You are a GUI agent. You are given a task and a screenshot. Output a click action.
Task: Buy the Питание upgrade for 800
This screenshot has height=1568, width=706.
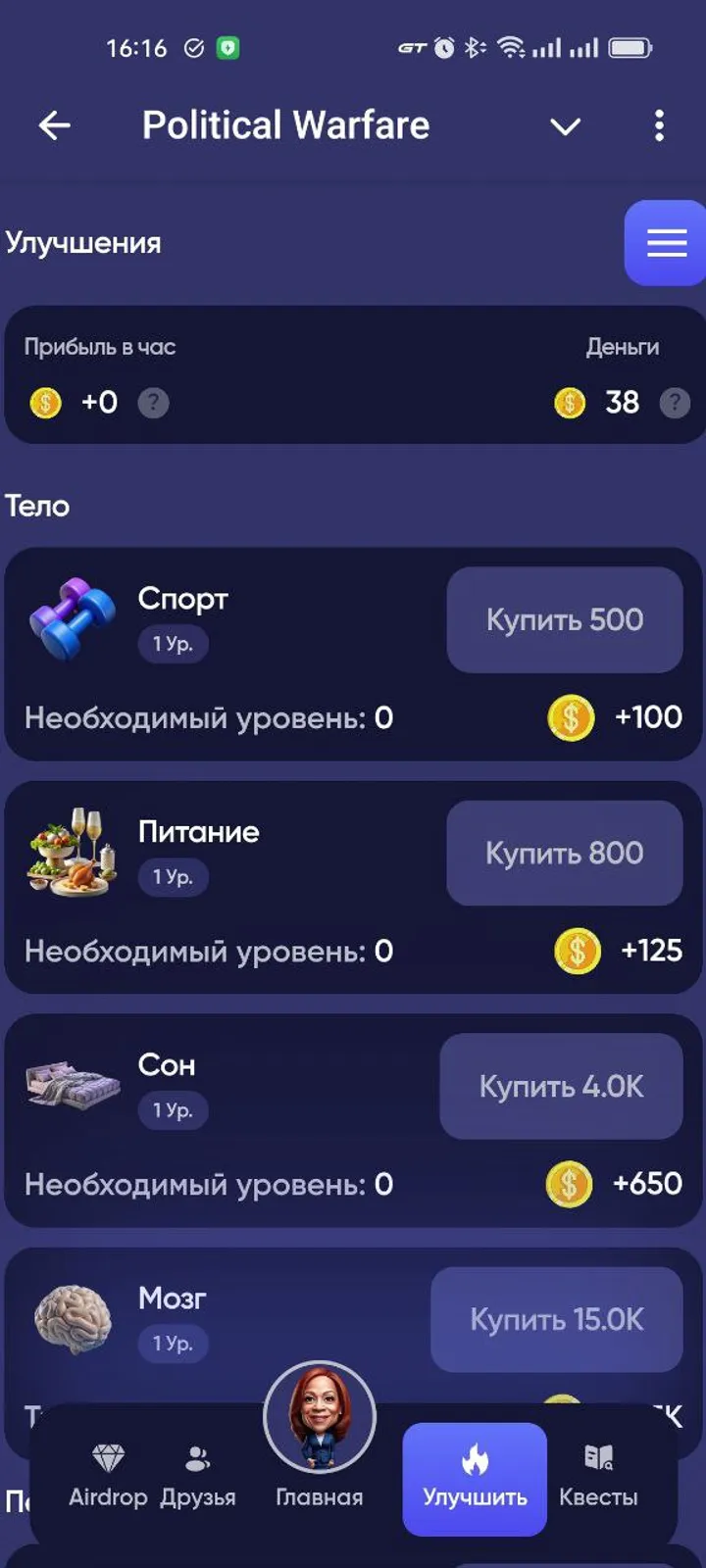pyautogui.click(x=565, y=853)
